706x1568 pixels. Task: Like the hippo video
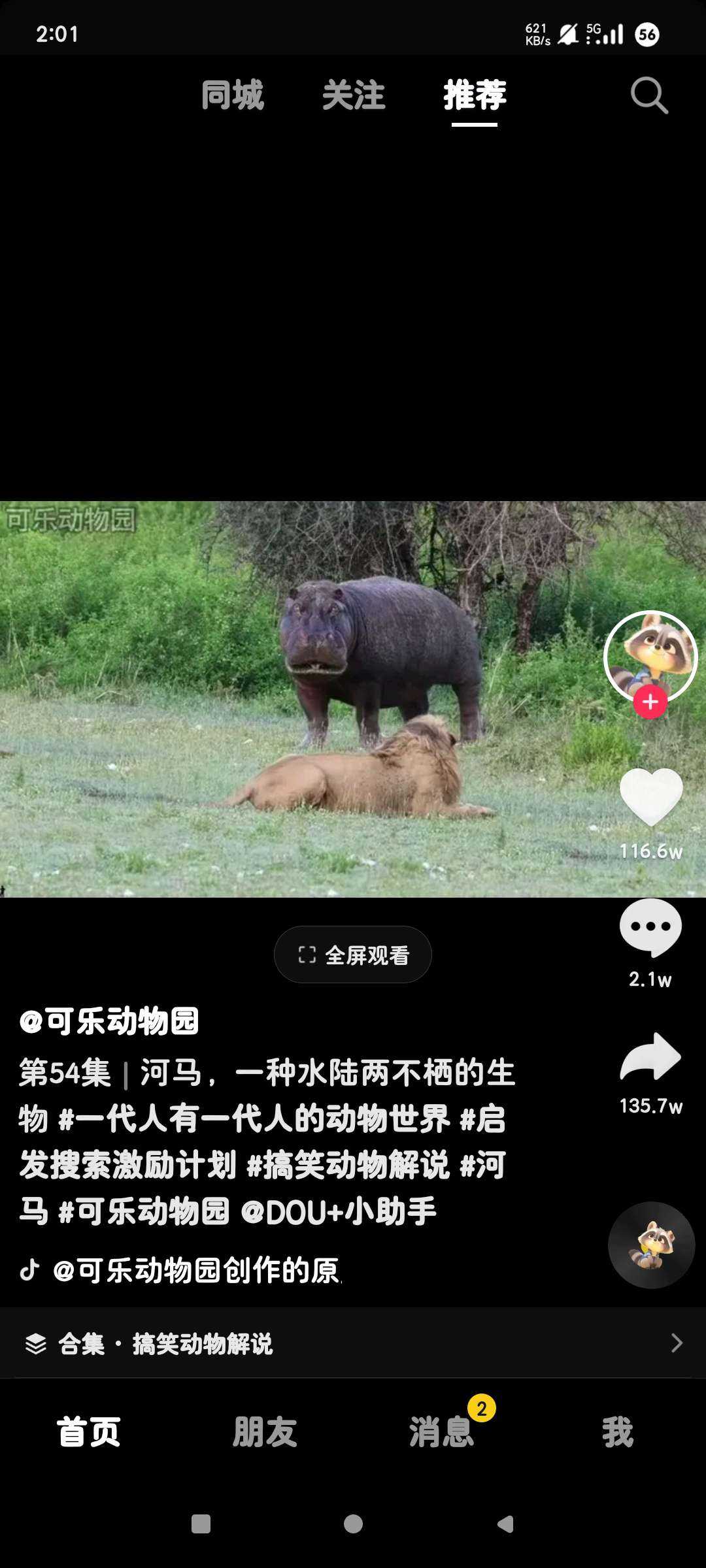(x=650, y=798)
